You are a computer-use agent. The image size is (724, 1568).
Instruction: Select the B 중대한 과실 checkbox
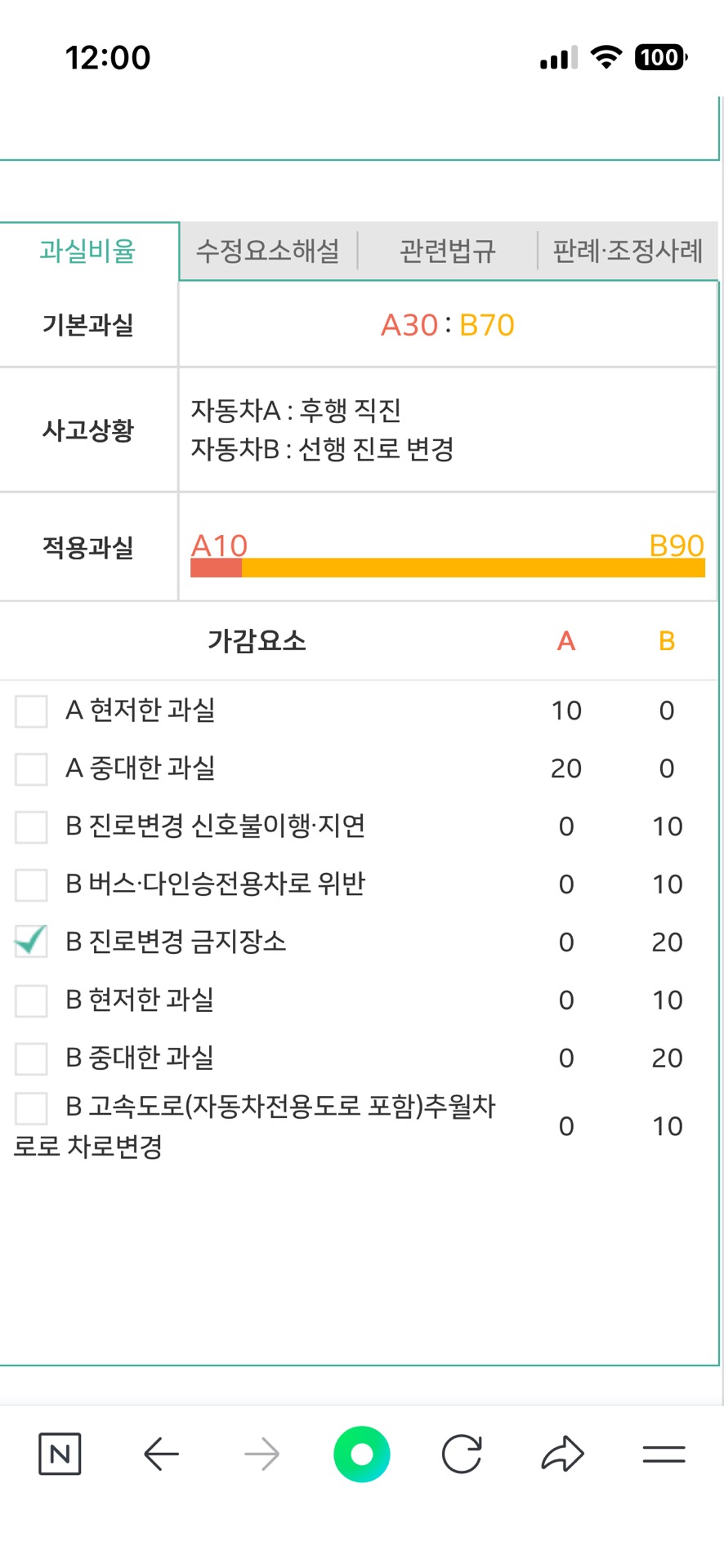(31, 1058)
